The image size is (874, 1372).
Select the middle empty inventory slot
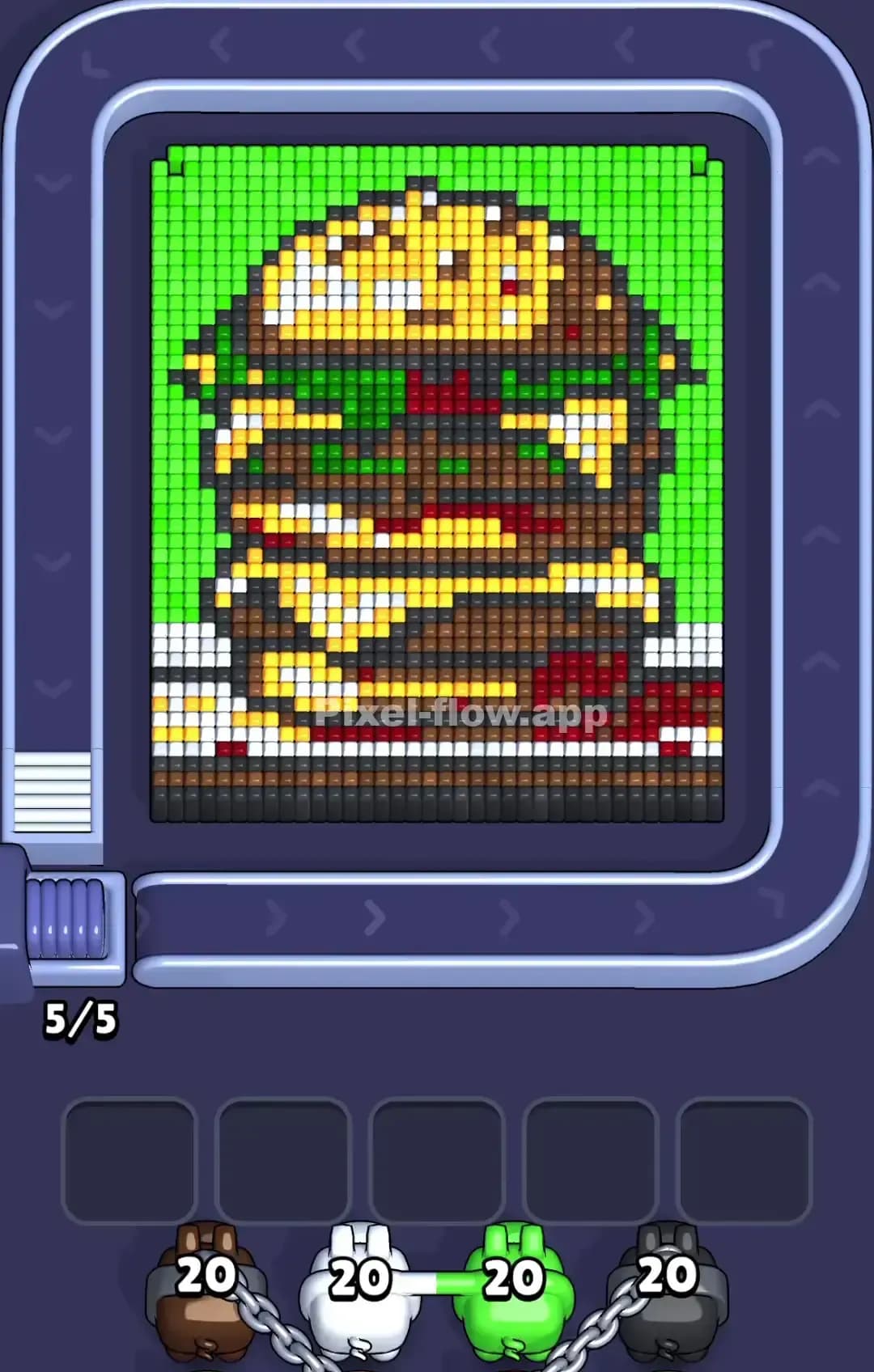click(437, 1157)
